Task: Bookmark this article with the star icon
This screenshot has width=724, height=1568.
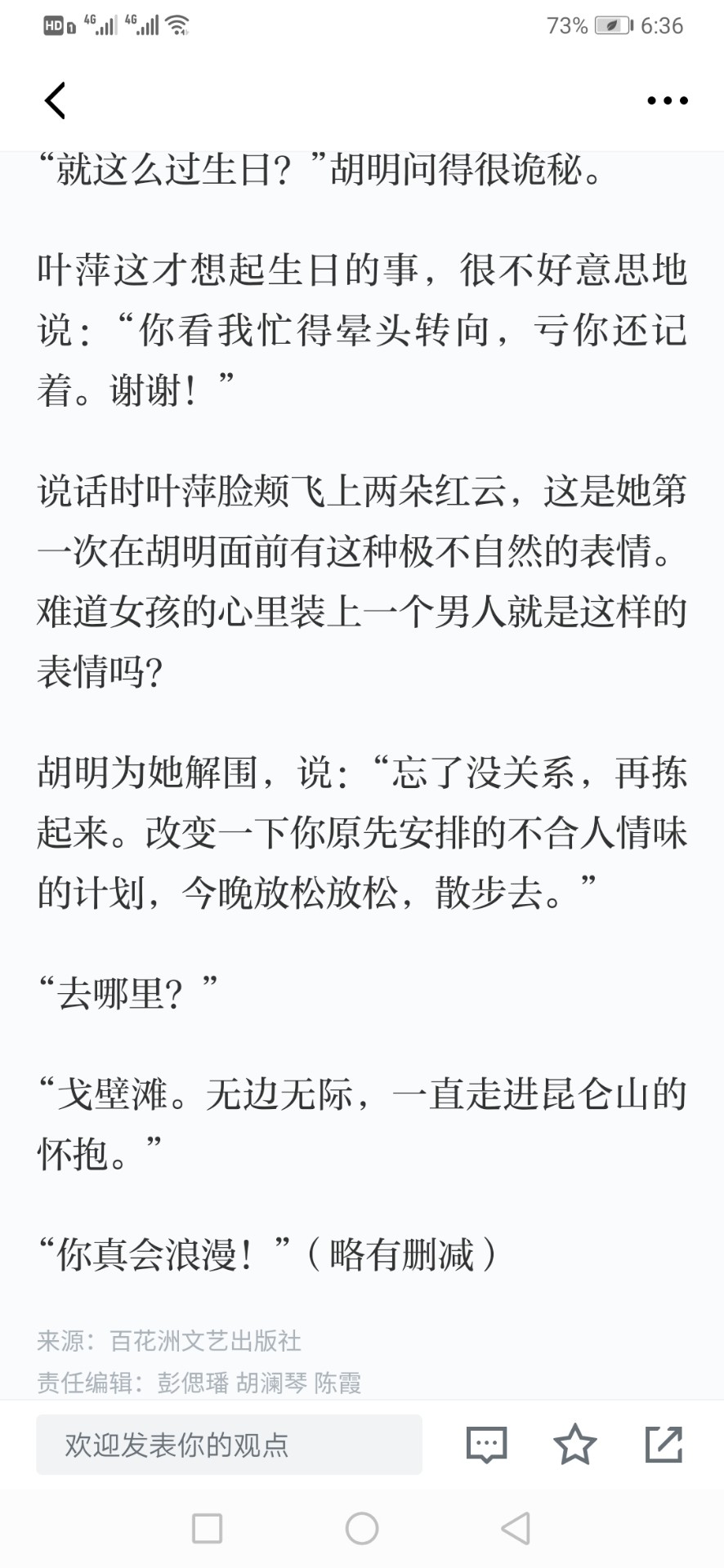Action: pos(575,1444)
